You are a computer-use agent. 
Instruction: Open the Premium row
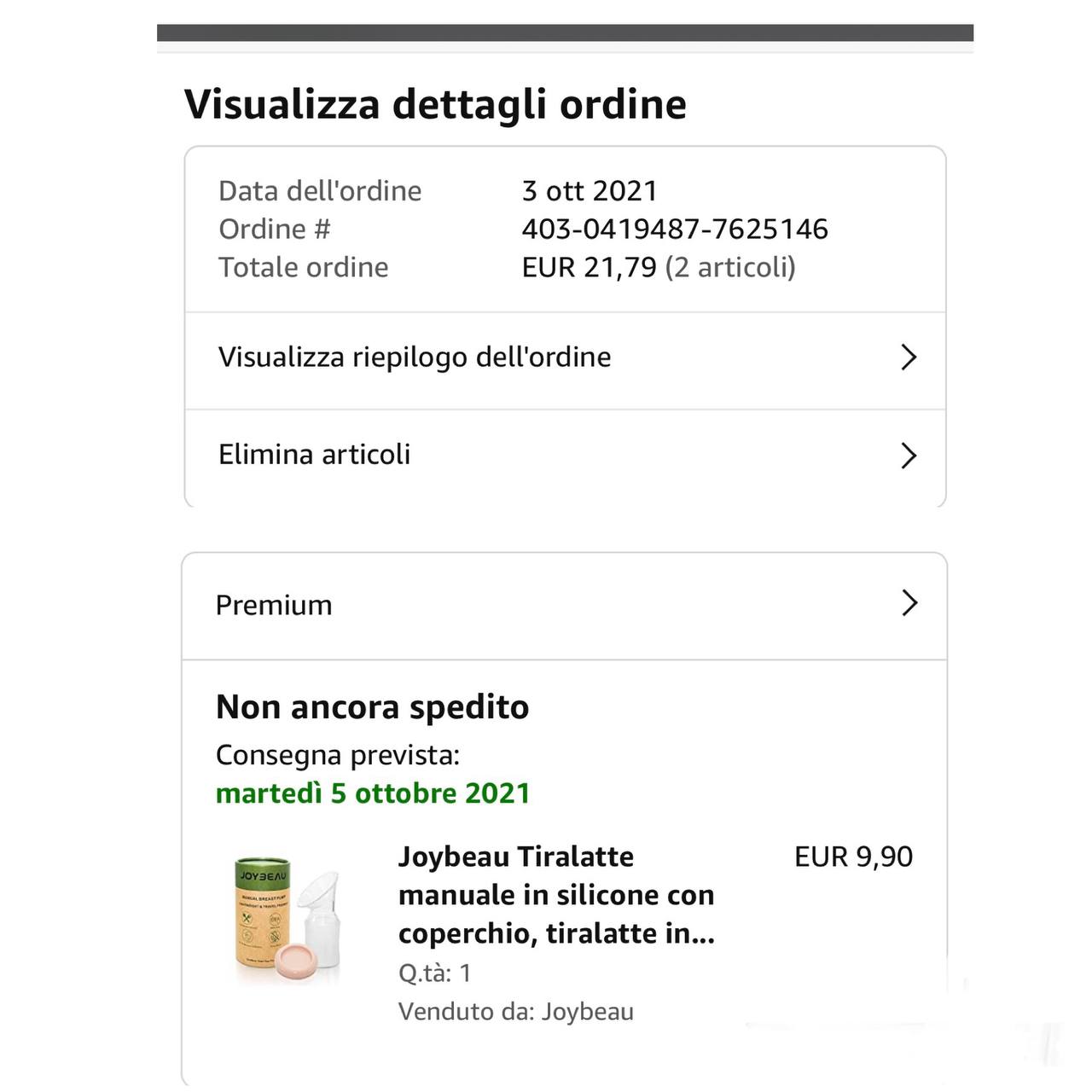(565, 605)
